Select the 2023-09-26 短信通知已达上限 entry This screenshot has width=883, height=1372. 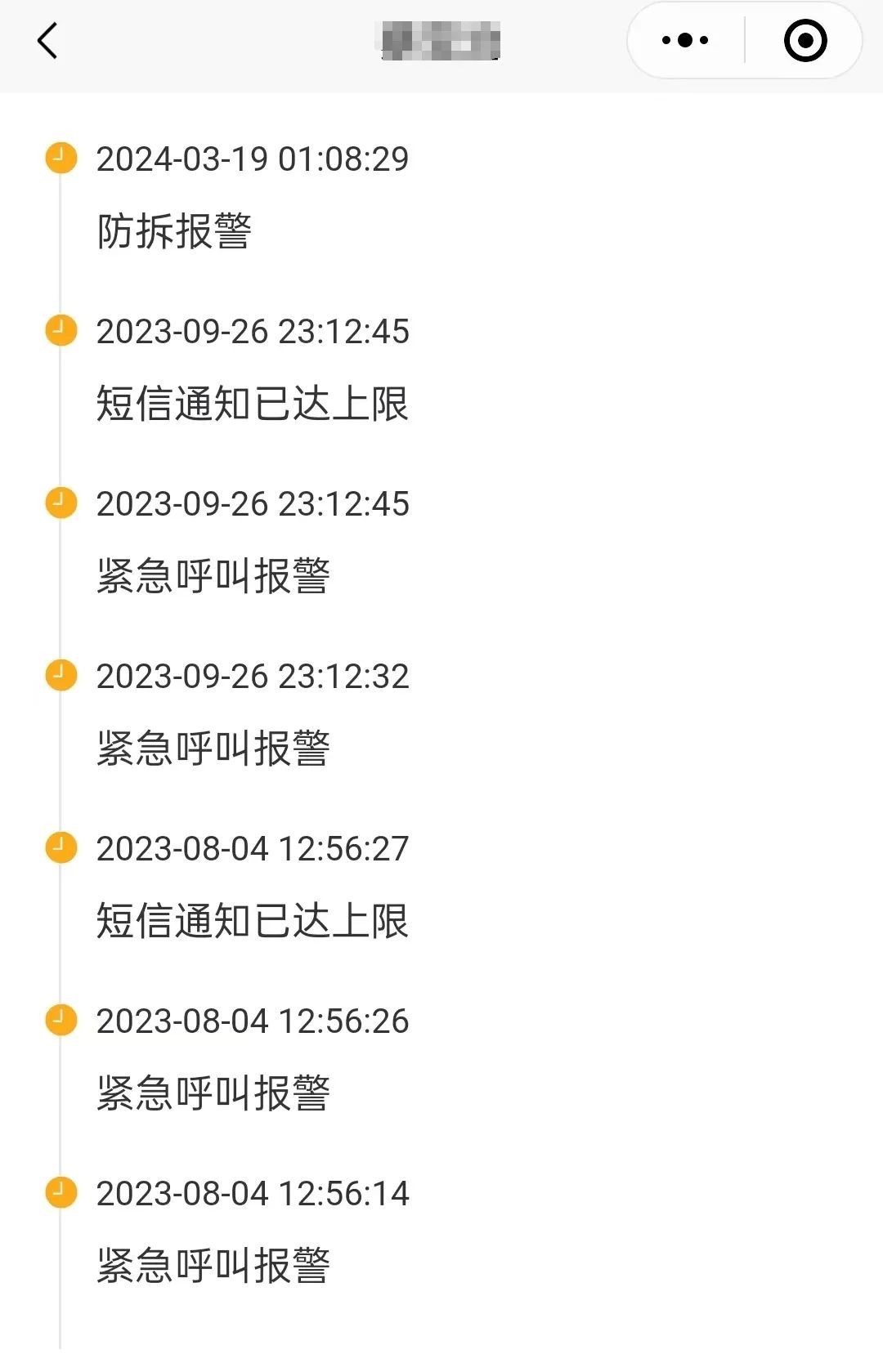253,400
